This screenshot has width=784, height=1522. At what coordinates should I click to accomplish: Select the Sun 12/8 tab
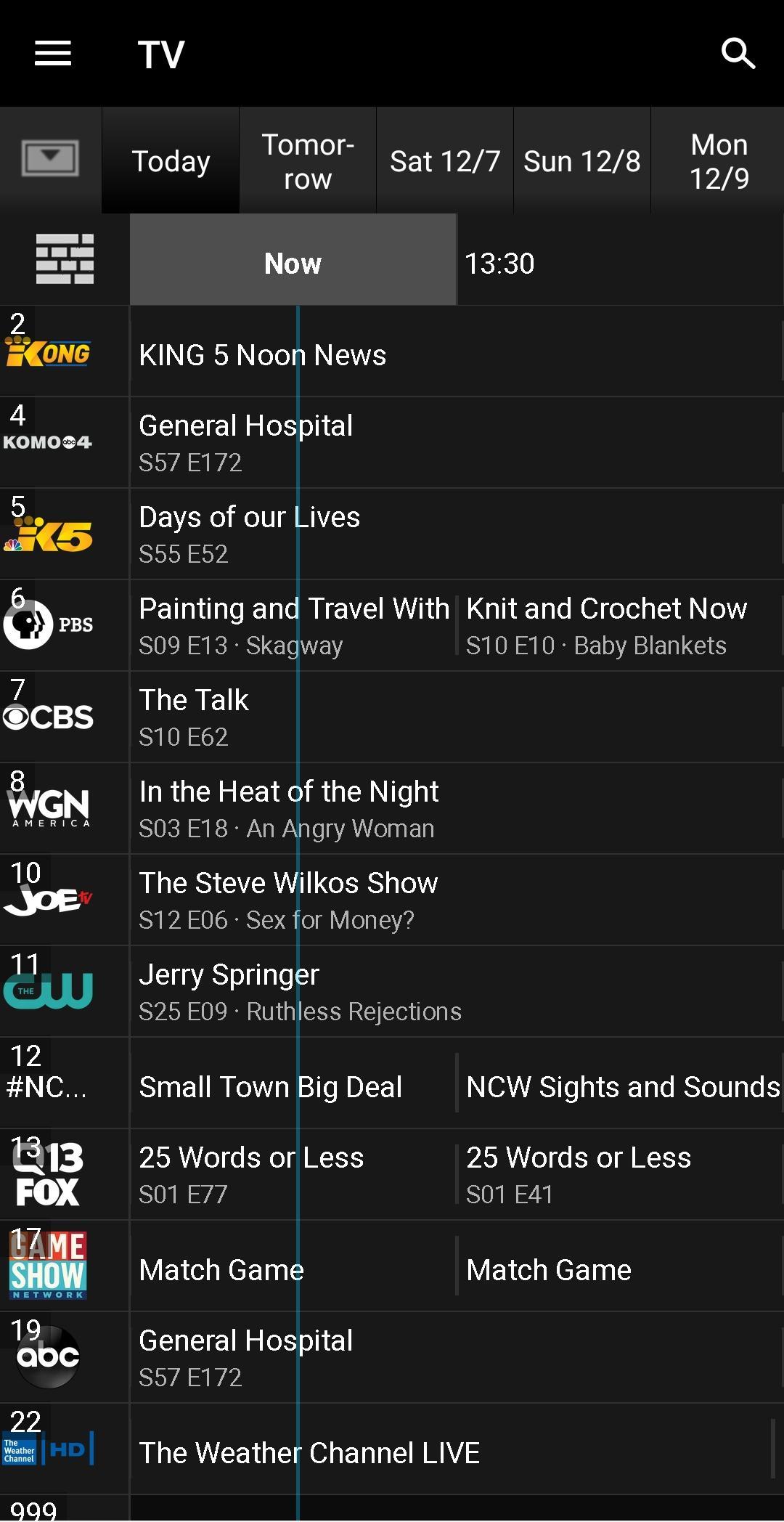pyautogui.click(x=581, y=161)
